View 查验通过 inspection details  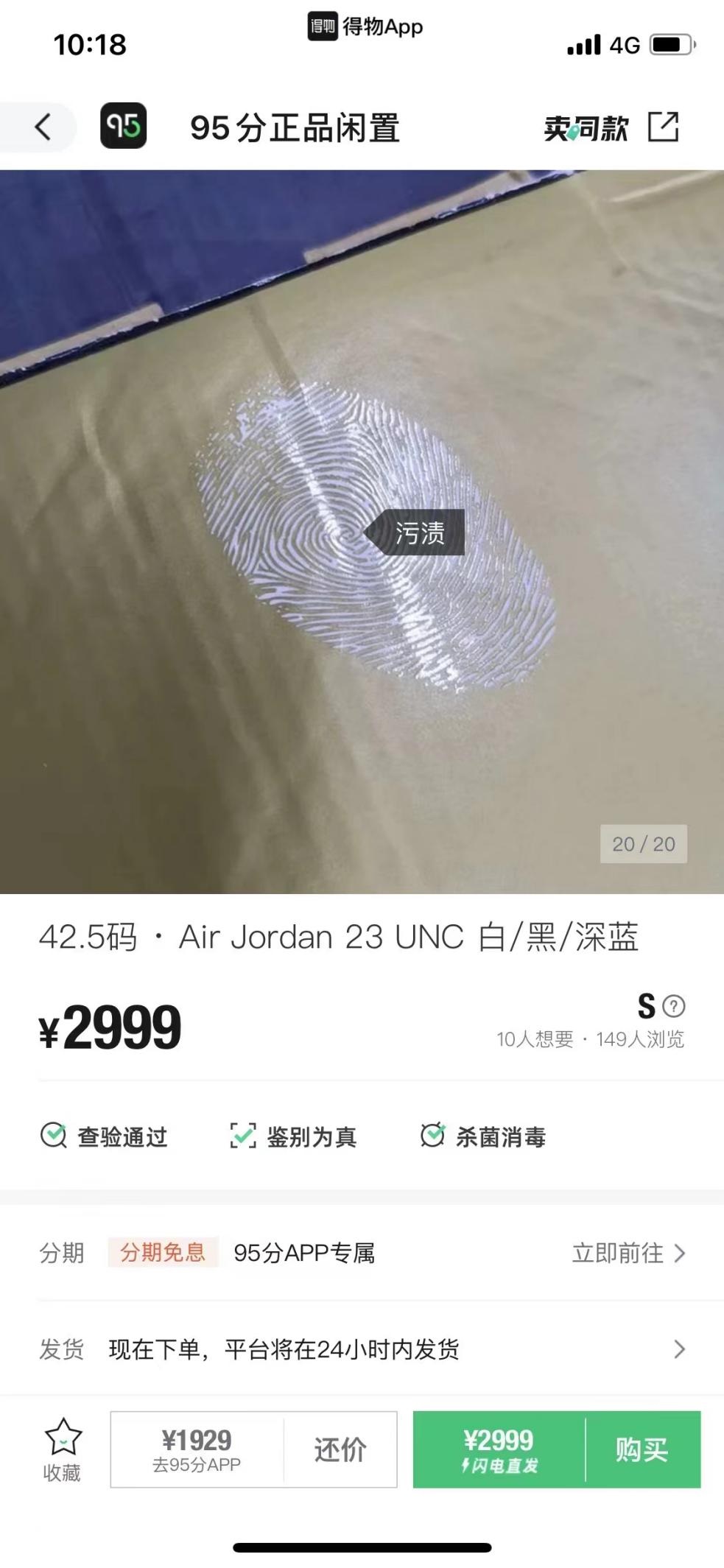[105, 1136]
